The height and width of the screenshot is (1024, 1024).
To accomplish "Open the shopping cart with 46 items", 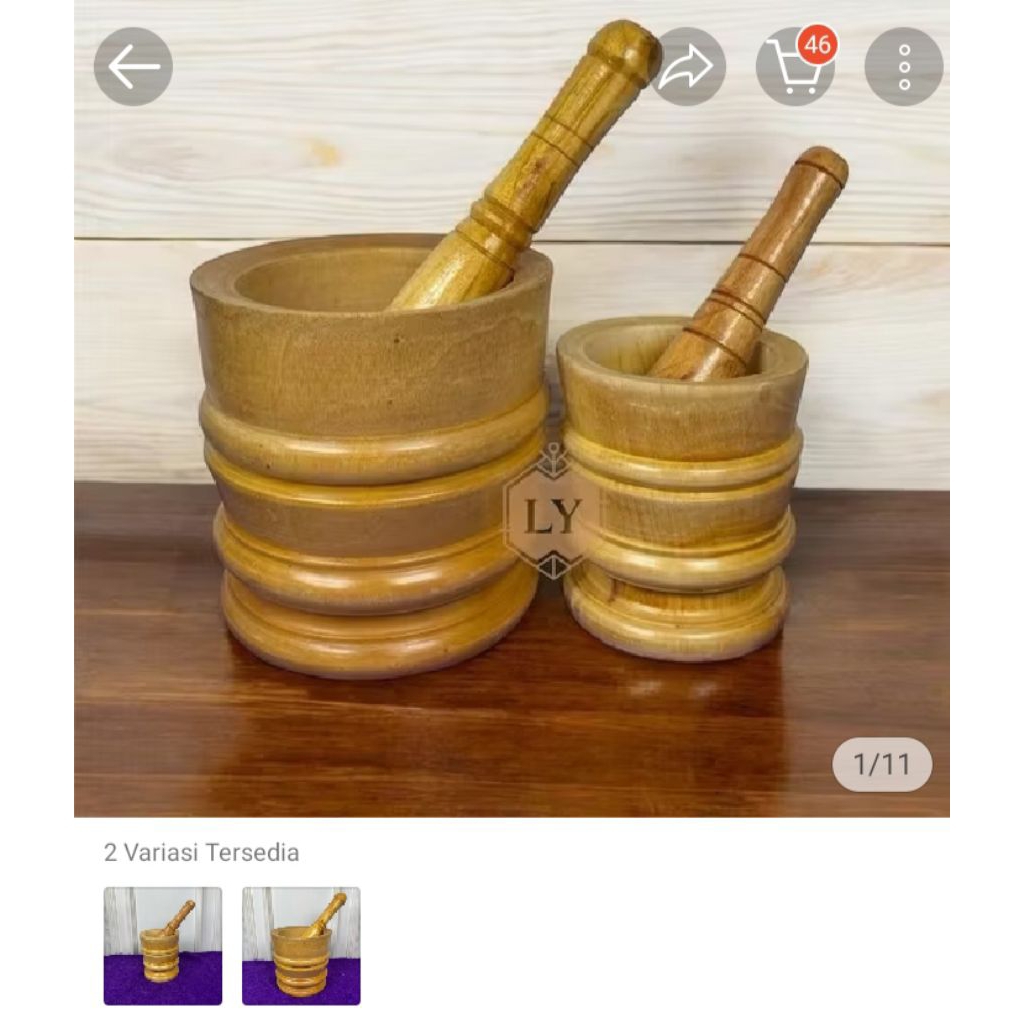I will pos(795,67).
